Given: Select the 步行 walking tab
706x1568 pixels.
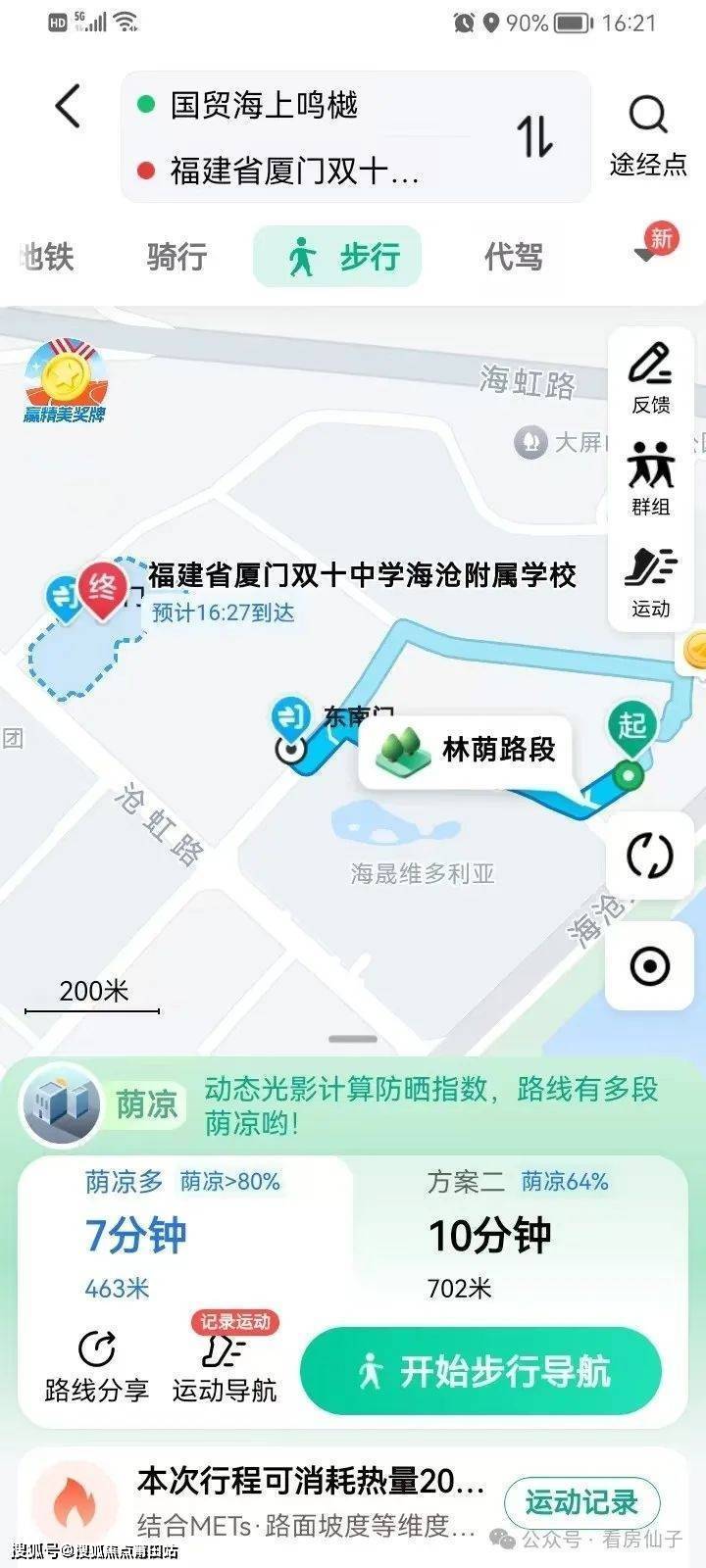Looking at the screenshot, I should tap(338, 257).
